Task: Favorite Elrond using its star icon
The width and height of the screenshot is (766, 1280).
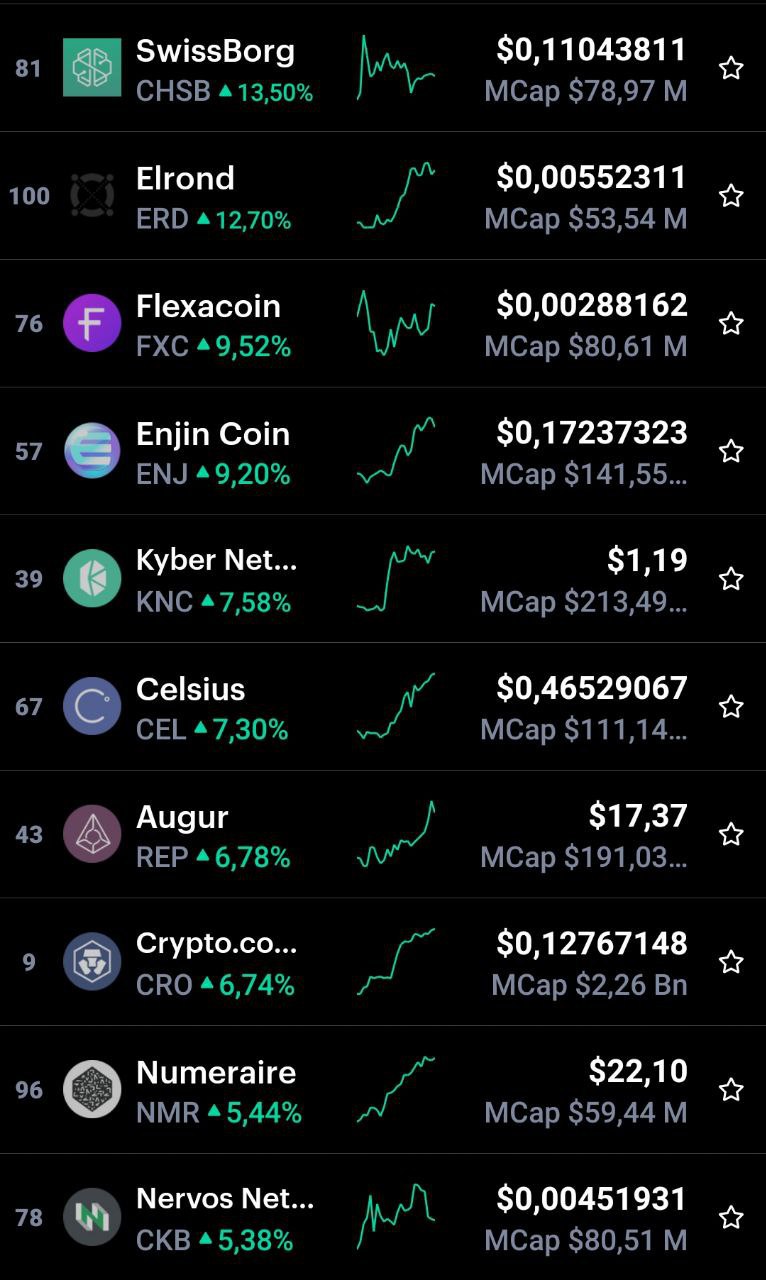Action: [731, 196]
